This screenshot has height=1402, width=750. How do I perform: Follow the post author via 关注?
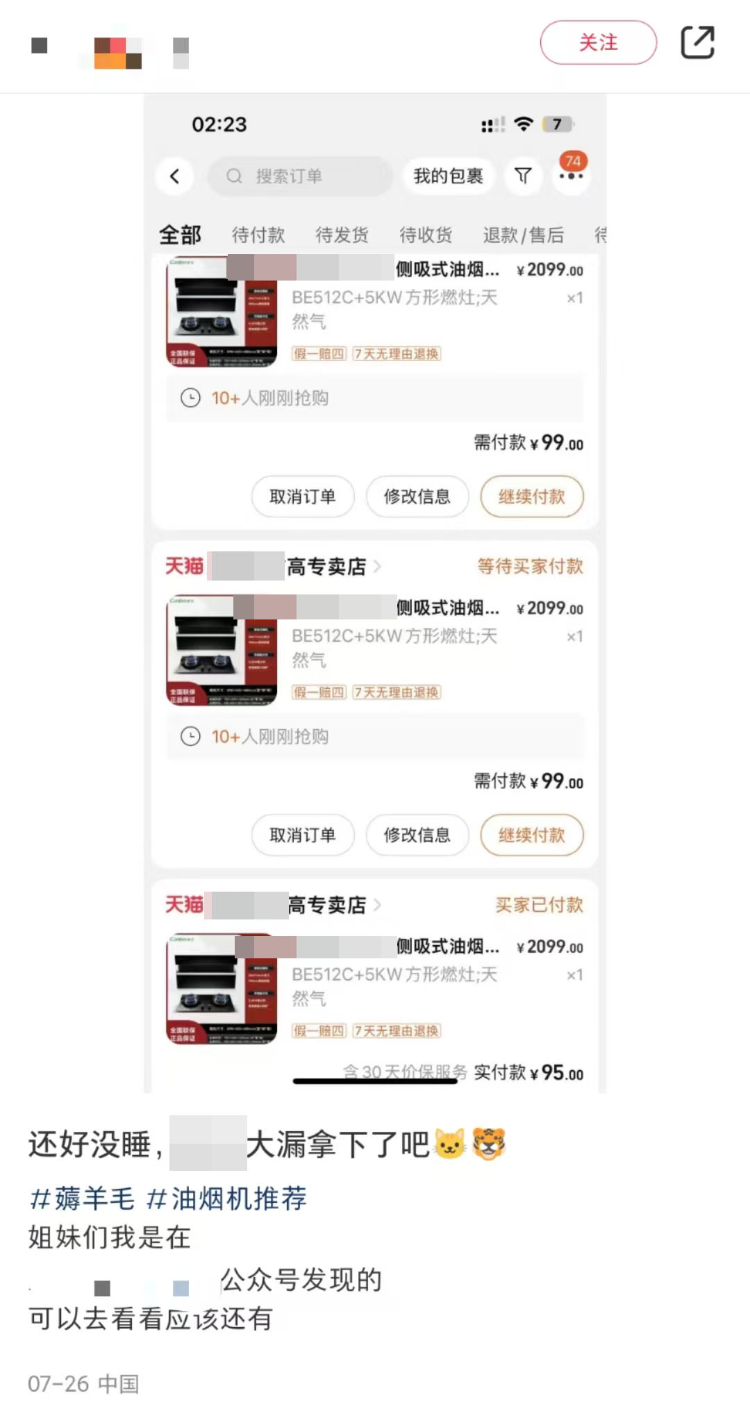click(598, 43)
